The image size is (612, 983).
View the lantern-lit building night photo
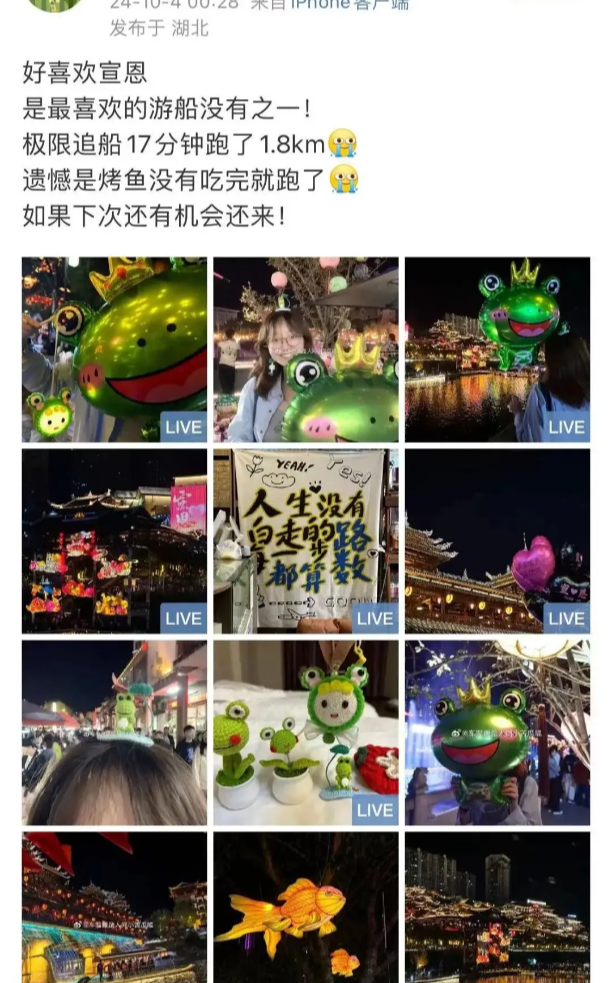tap(114, 541)
